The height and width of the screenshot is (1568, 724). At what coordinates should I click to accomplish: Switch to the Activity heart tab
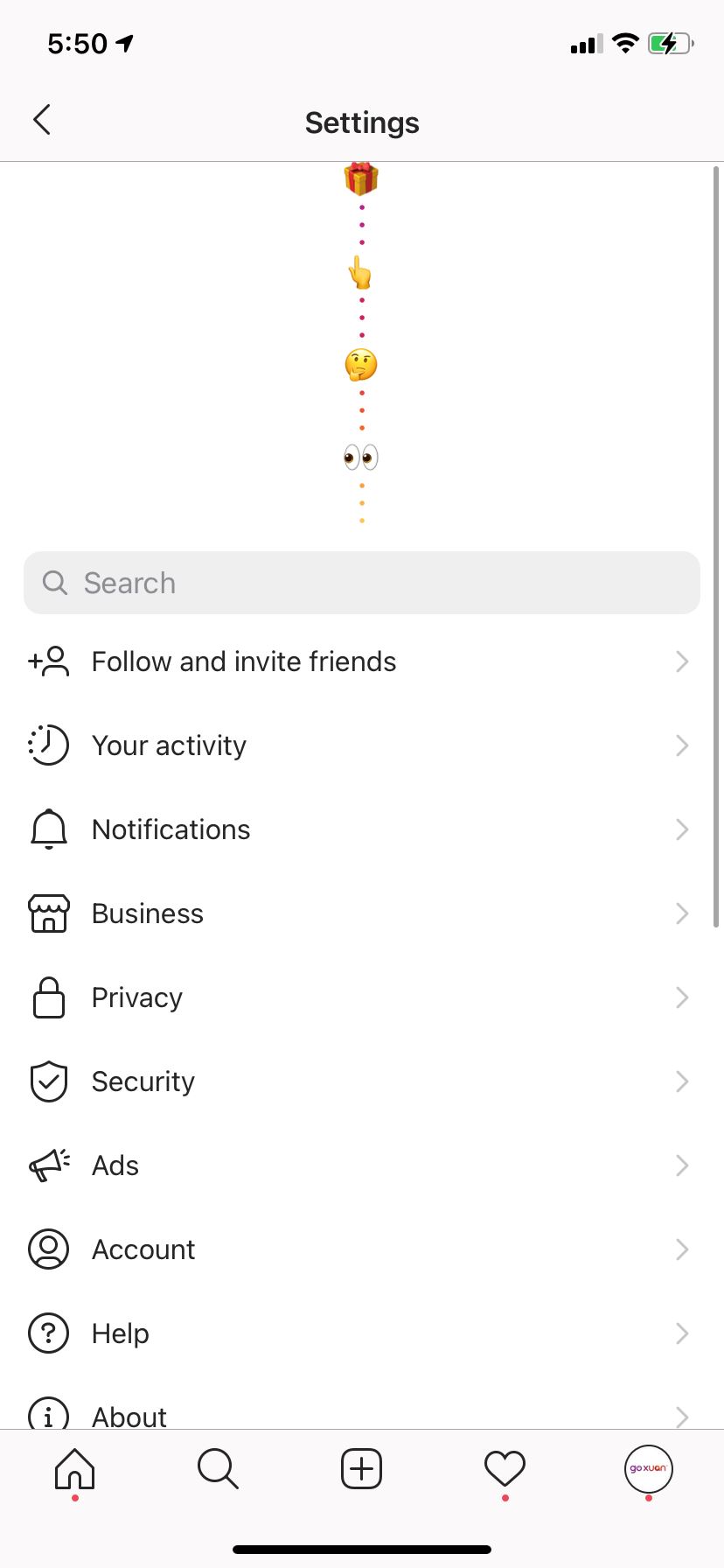pos(505,1469)
